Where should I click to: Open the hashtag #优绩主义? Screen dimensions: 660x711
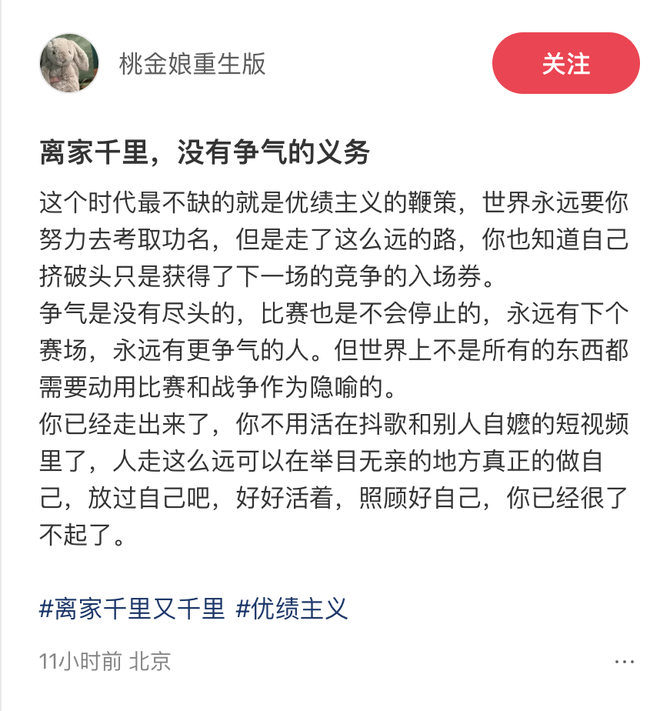tap(291, 608)
